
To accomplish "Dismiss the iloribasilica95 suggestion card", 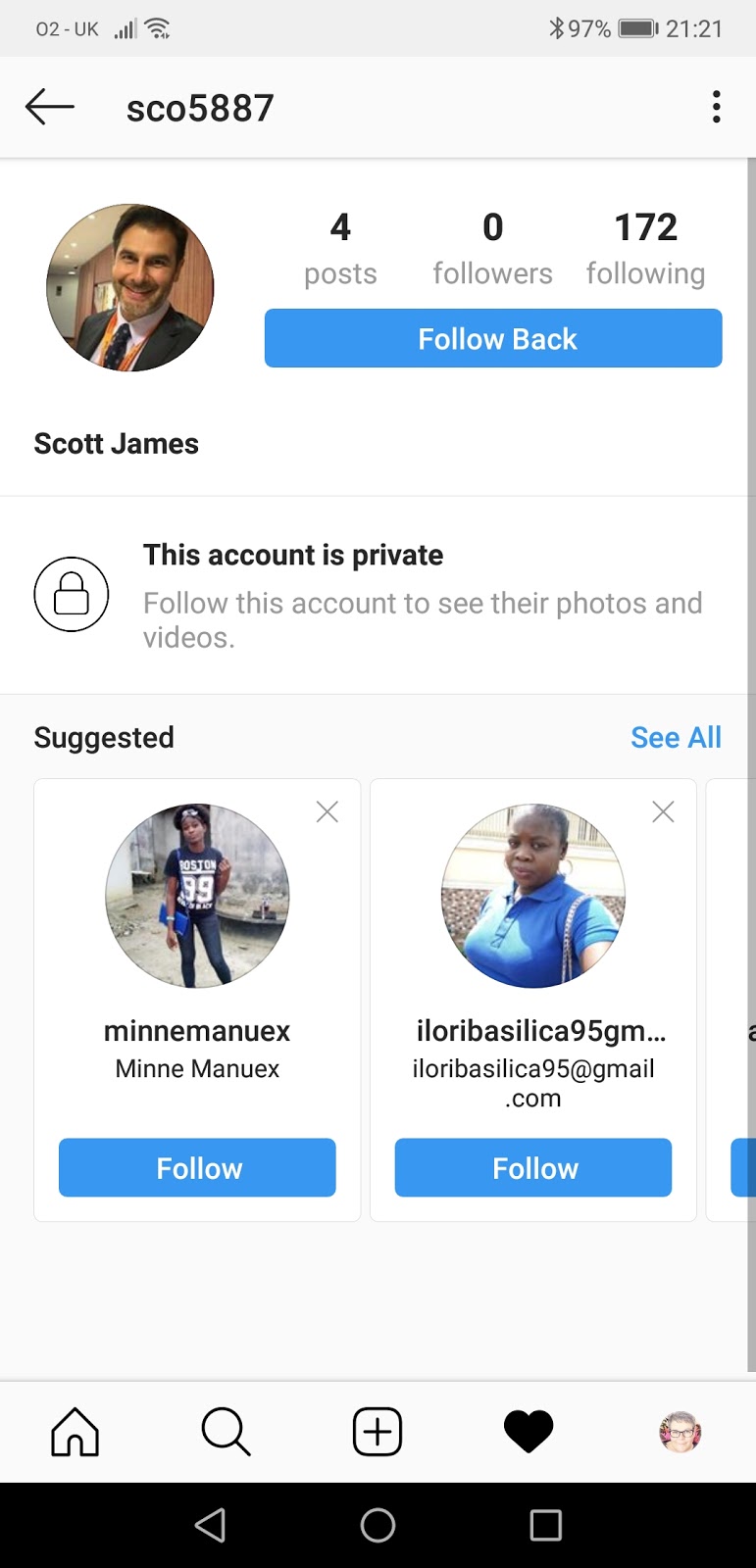I will click(663, 811).
